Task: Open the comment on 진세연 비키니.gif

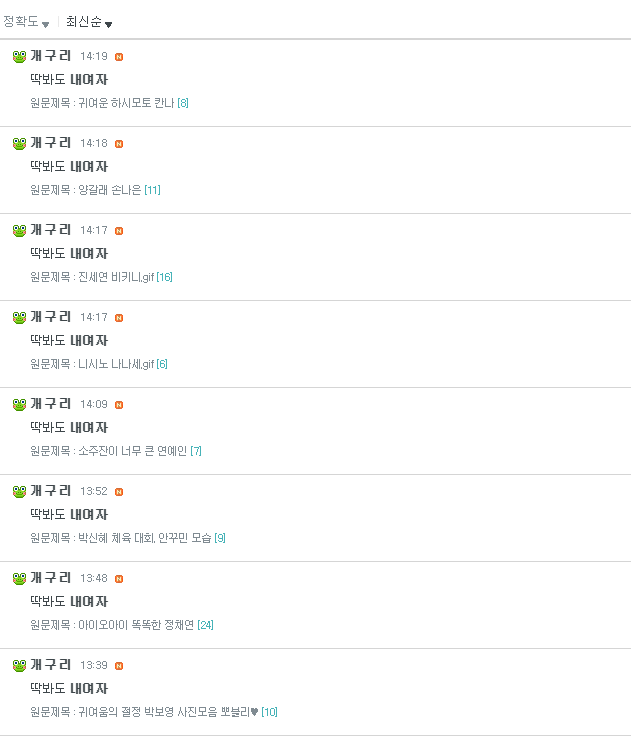Action: tap(69, 253)
